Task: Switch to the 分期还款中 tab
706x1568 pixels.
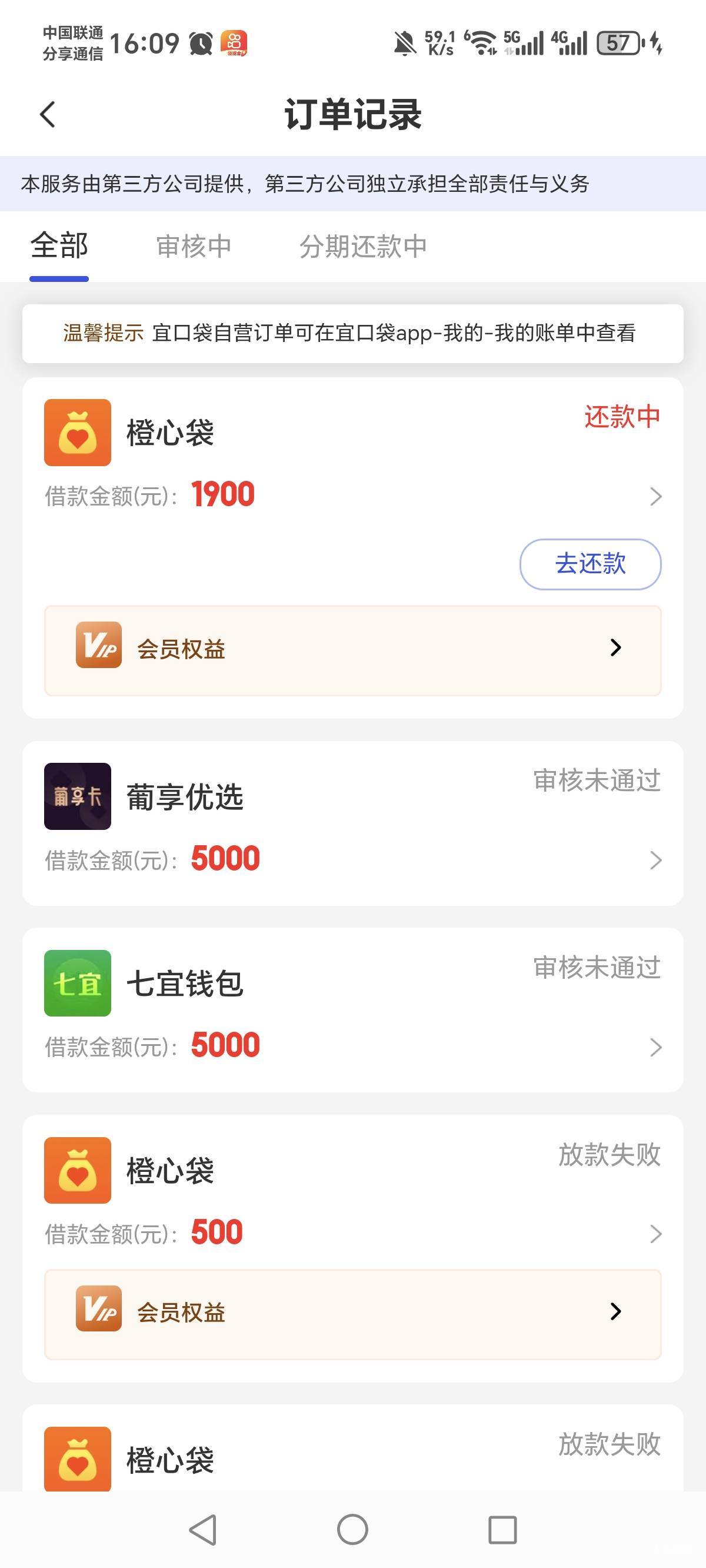Action: click(x=363, y=247)
